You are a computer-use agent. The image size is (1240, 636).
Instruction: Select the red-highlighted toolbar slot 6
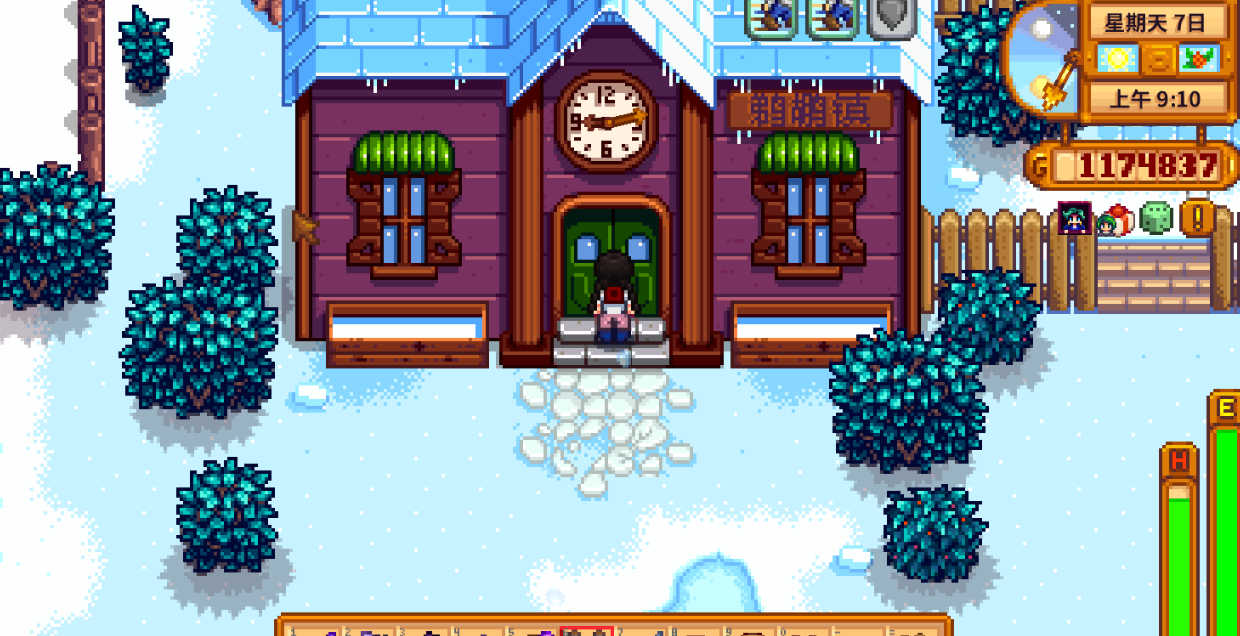pos(586,630)
